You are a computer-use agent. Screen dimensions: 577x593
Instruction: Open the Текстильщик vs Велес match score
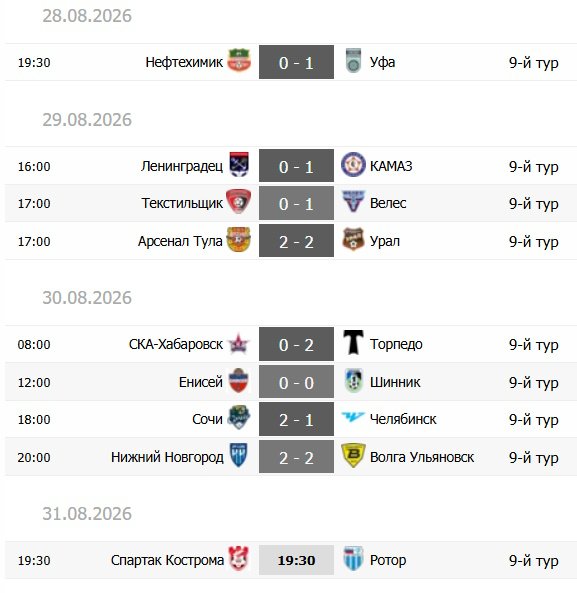pyautogui.click(x=296, y=203)
